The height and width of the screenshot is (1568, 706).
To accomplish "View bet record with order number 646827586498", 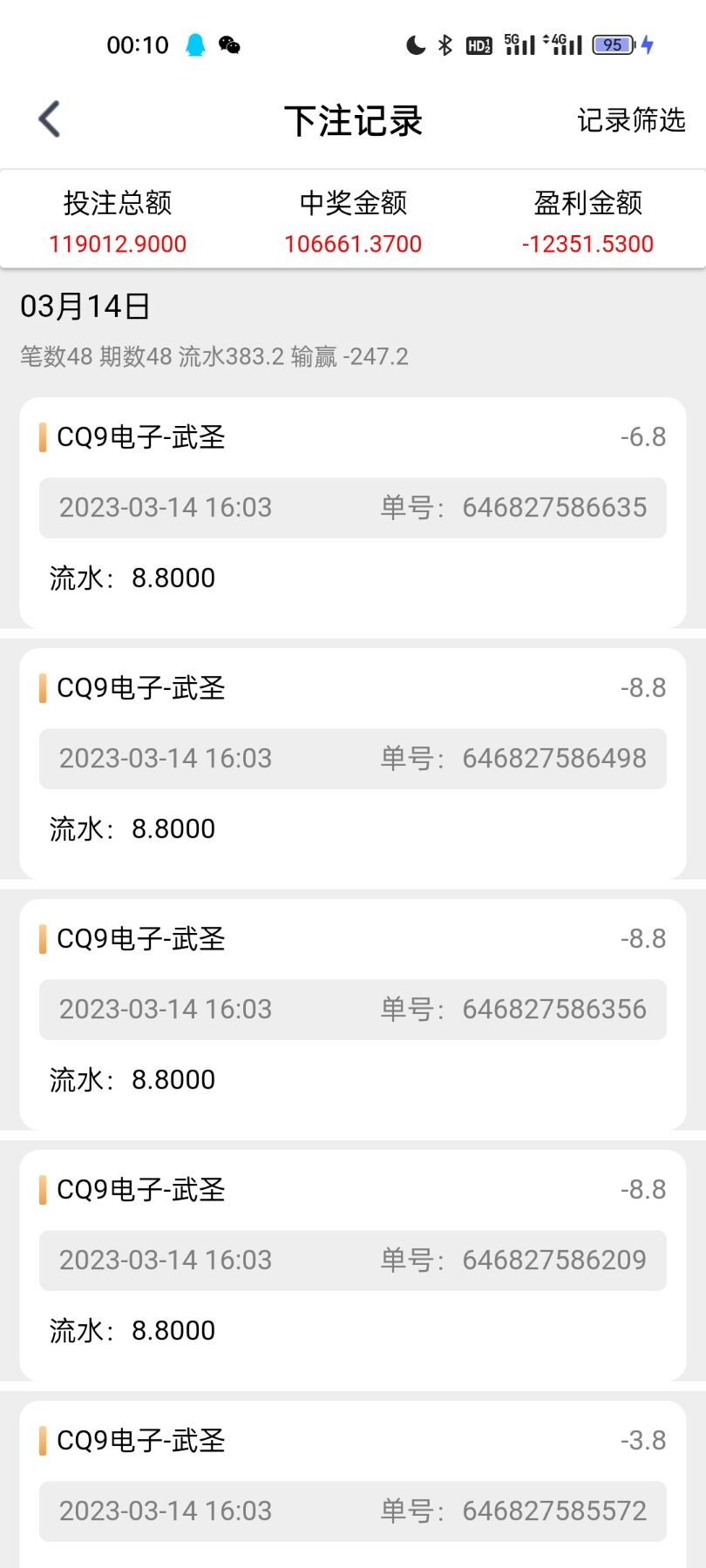I will point(352,762).
